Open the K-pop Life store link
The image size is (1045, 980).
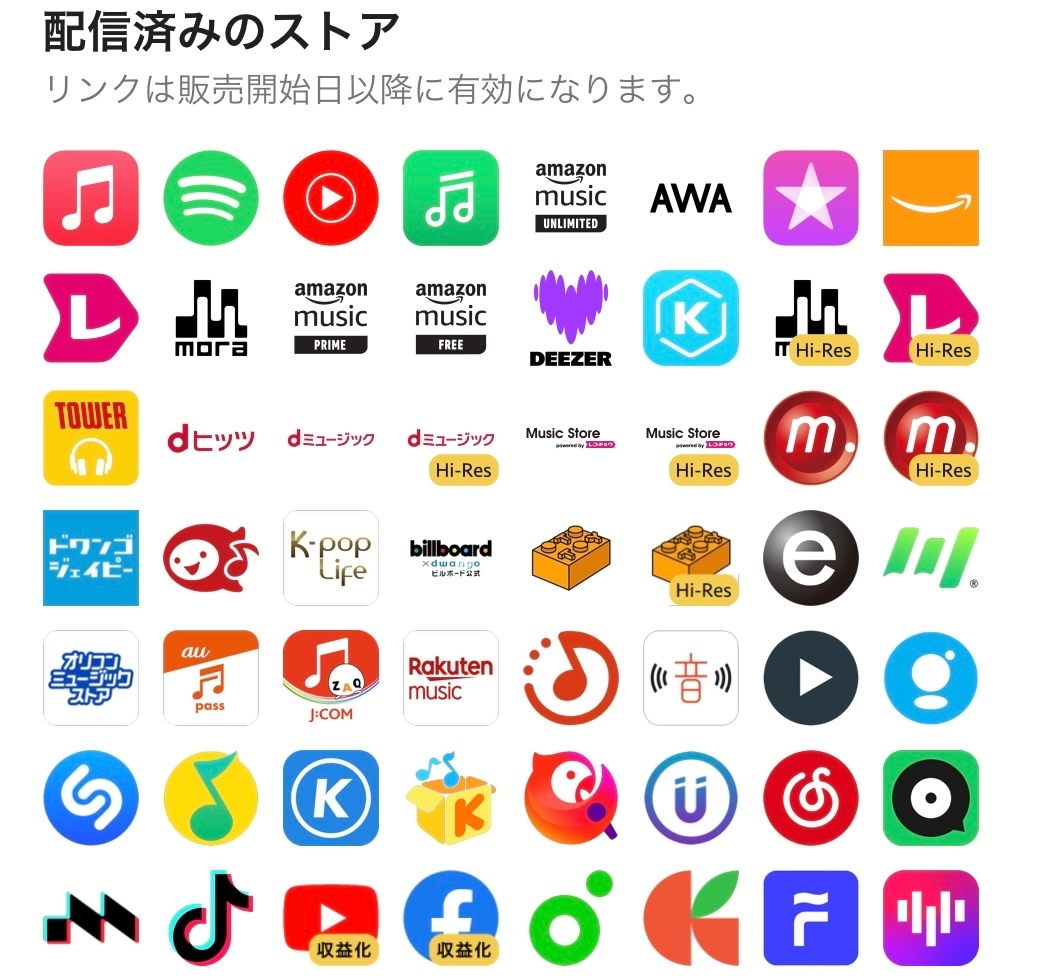click(x=331, y=558)
